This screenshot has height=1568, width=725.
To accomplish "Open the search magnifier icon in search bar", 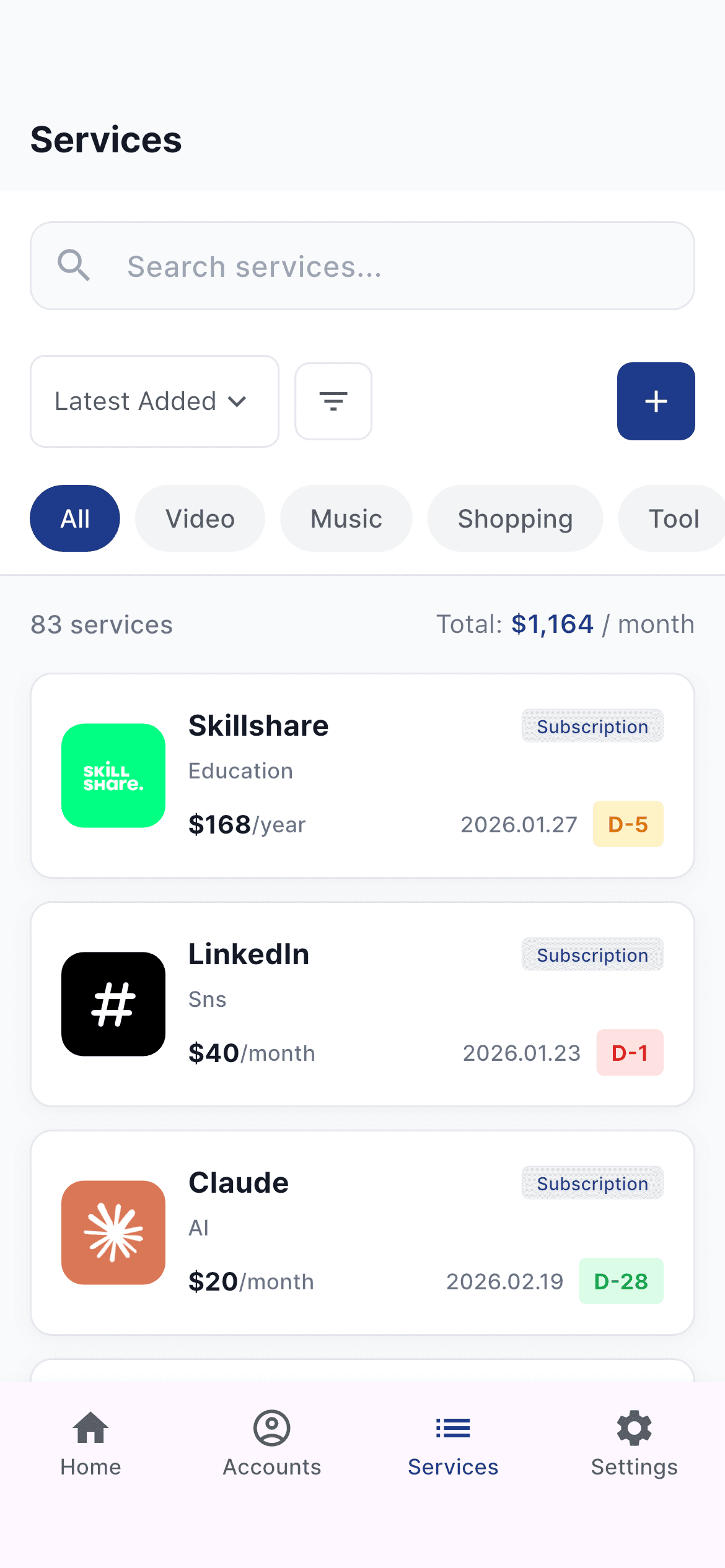I will coord(74,265).
